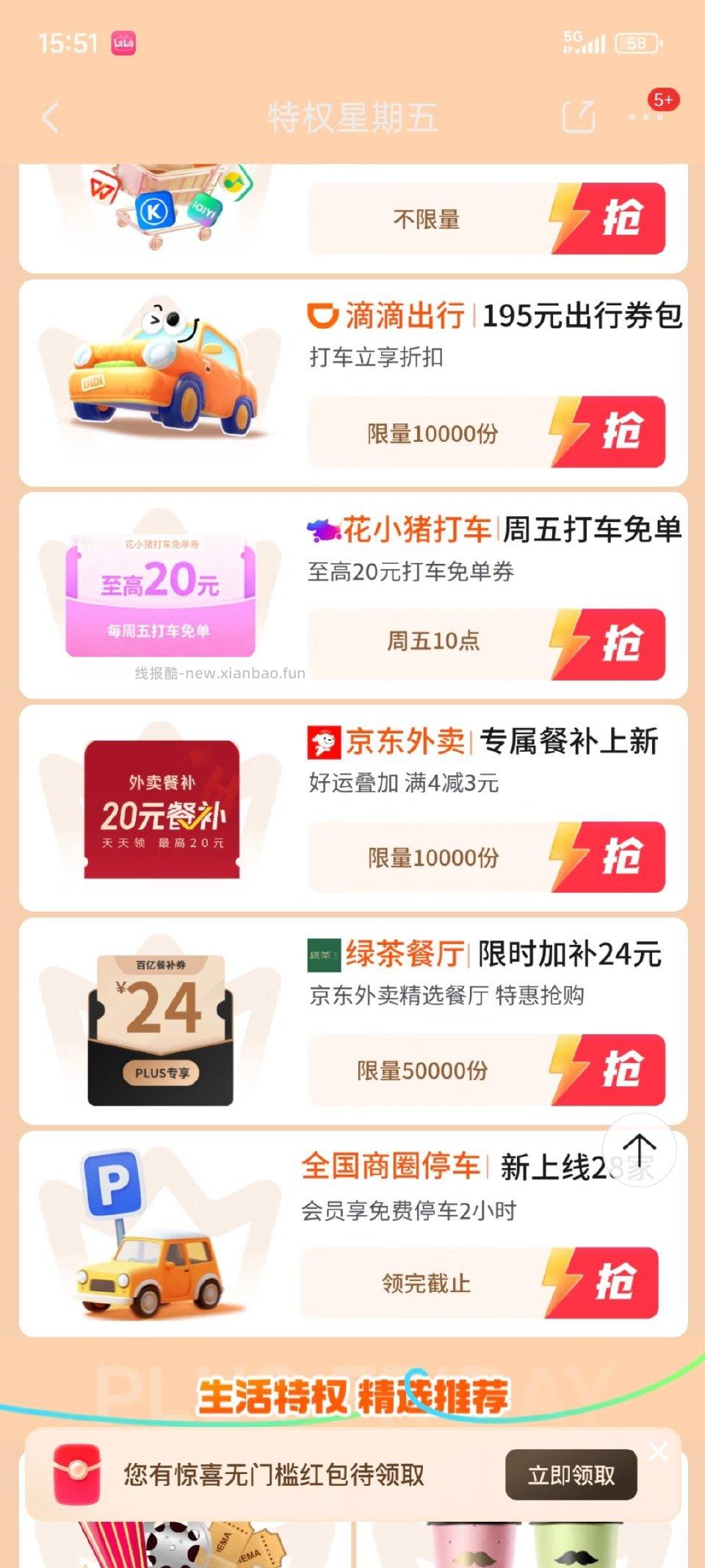The width and height of the screenshot is (705, 1568).
Task: Open the 24元 PLUS专享 coupon image
Action: pyautogui.click(x=162, y=1020)
